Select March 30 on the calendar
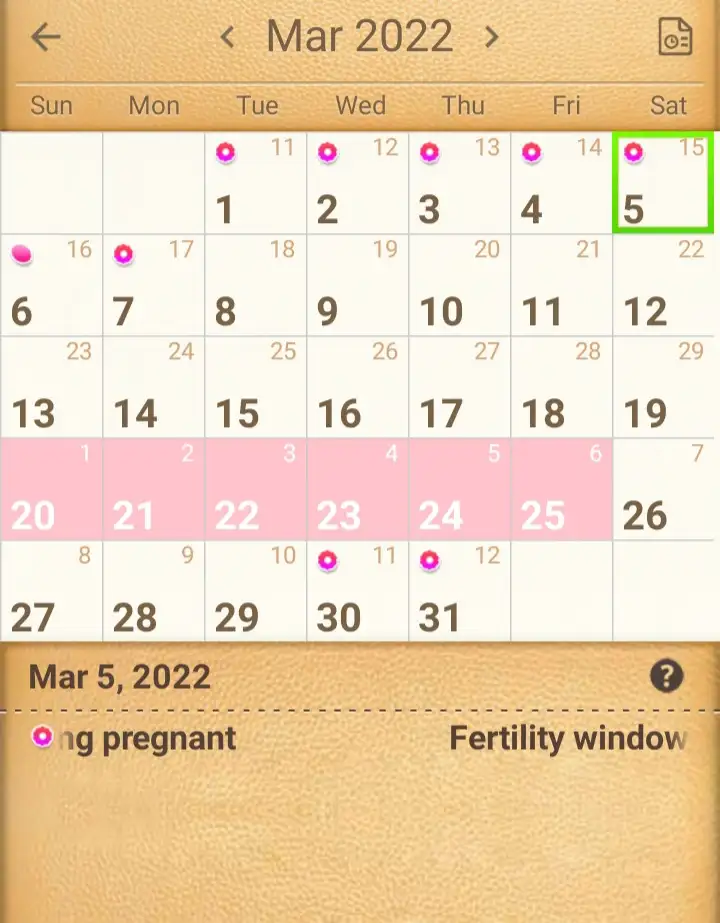This screenshot has width=720, height=923. coord(357,592)
